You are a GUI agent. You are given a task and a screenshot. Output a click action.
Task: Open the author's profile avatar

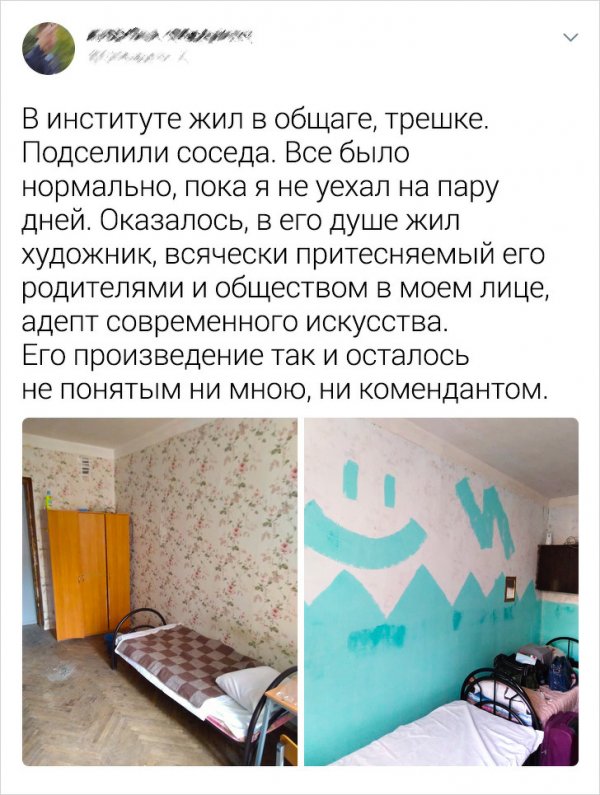pos(46,48)
